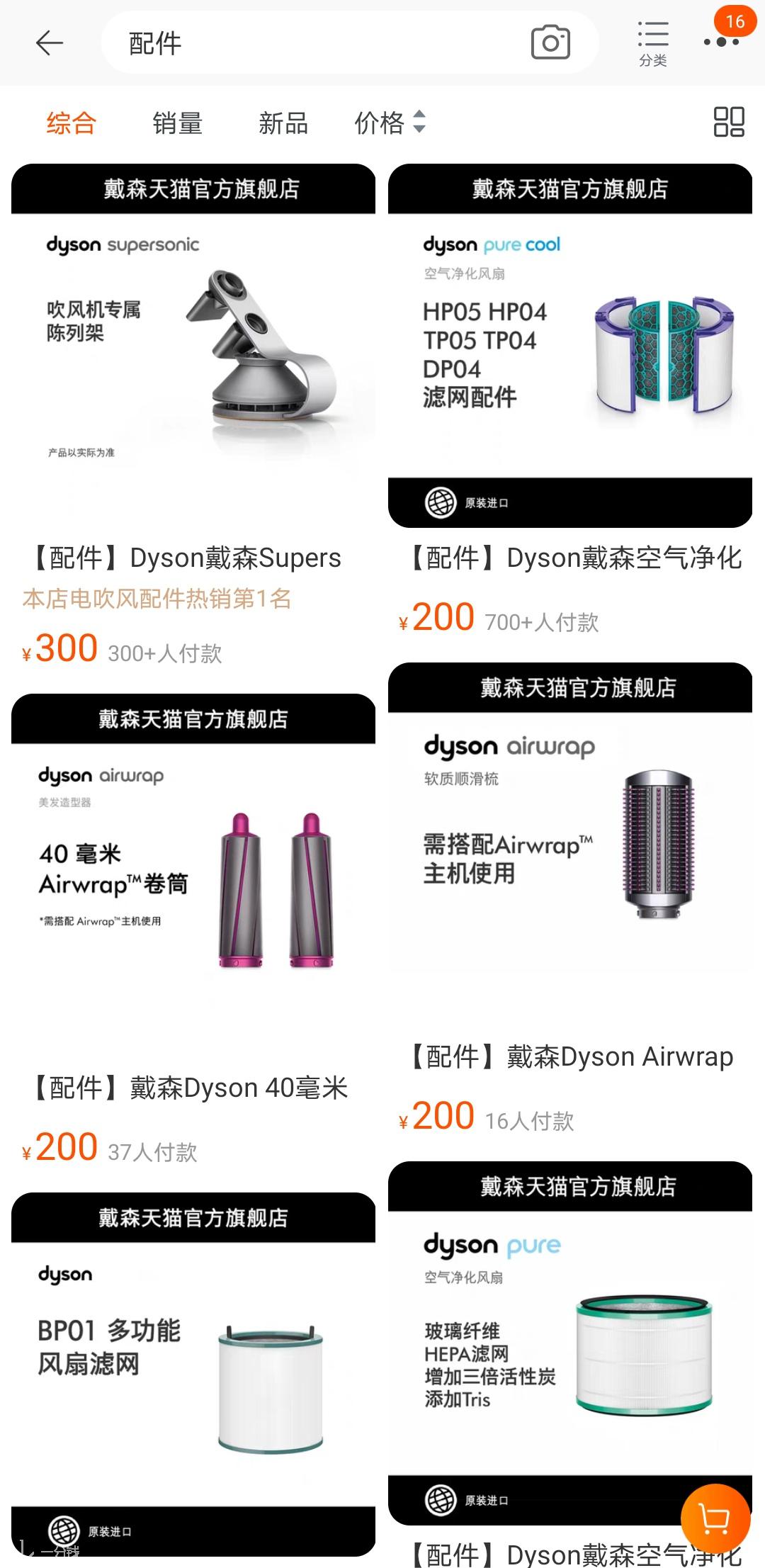Toggle the grid layout view icon
The height and width of the screenshot is (1568, 765).
[729, 121]
